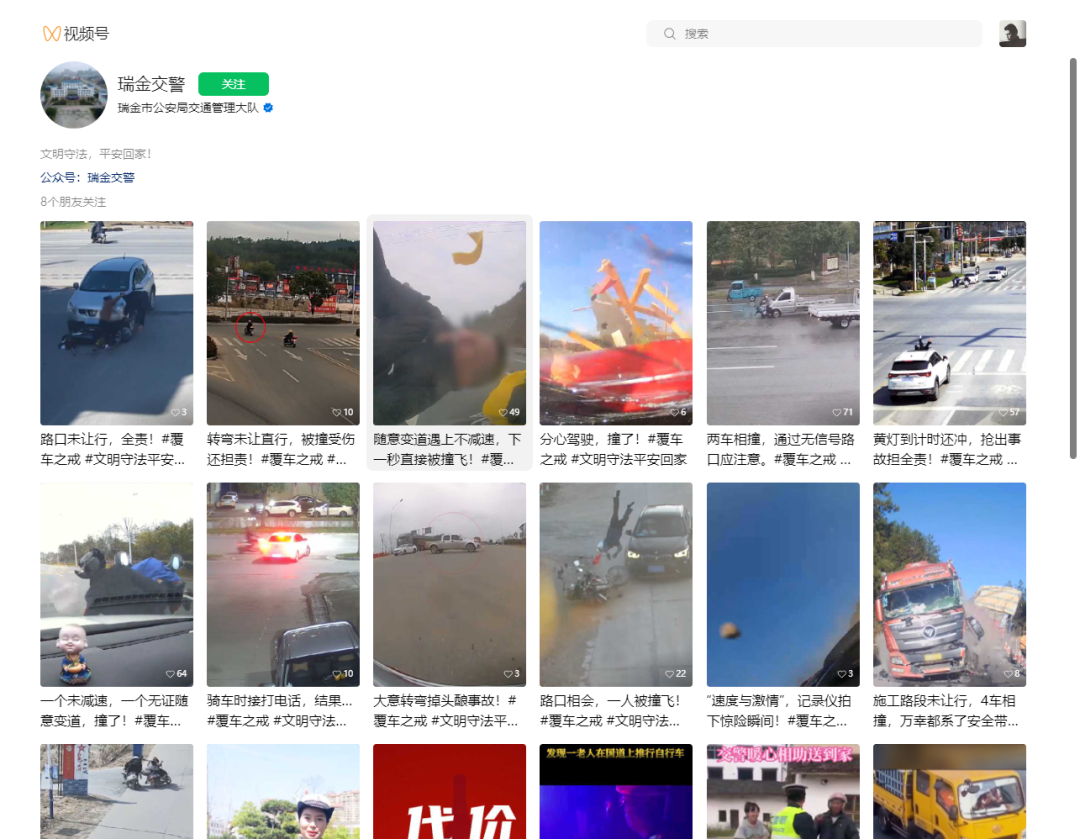Play video 转弯未让直行，被撞受伤还担责
The image size is (1080, 839).
click(283, 323)
